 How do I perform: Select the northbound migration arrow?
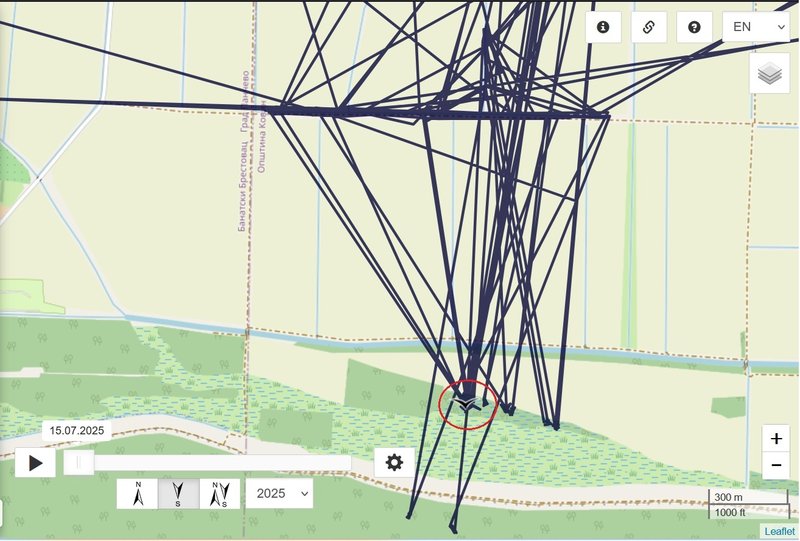[x=138, y=494]
